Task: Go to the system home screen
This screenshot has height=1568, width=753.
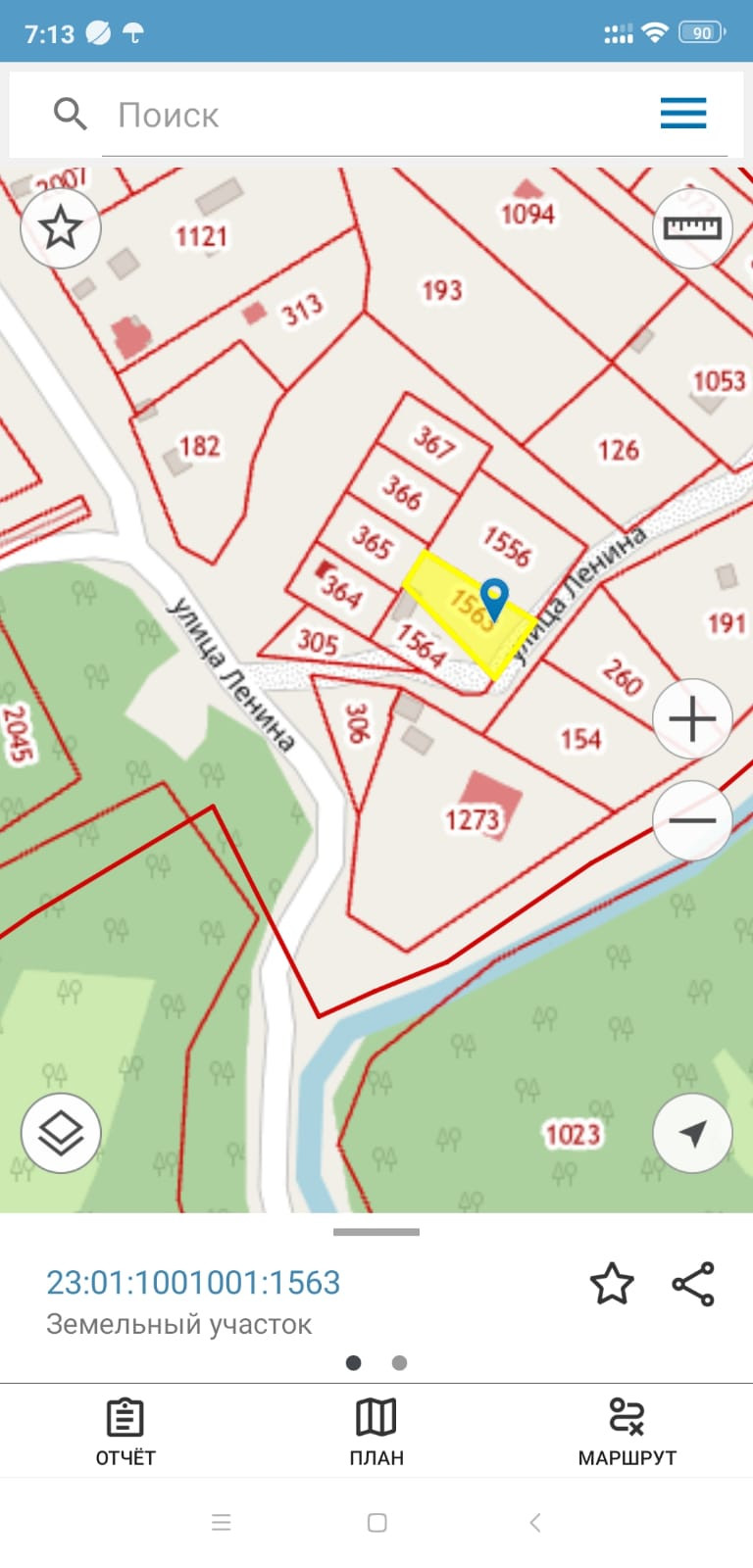Action: [x=376, y=1522]
